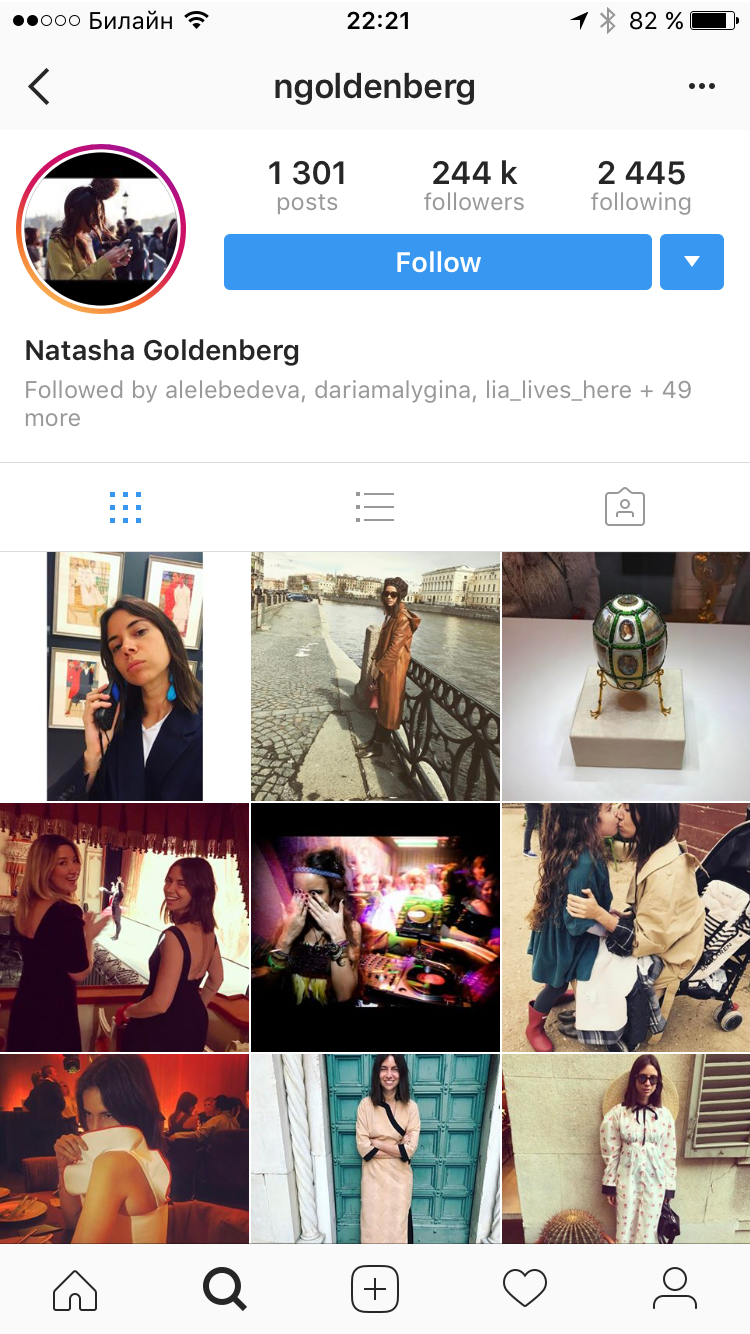Open photo of woman holding a phone receiver
The image size is (750, 1334).
124,676
